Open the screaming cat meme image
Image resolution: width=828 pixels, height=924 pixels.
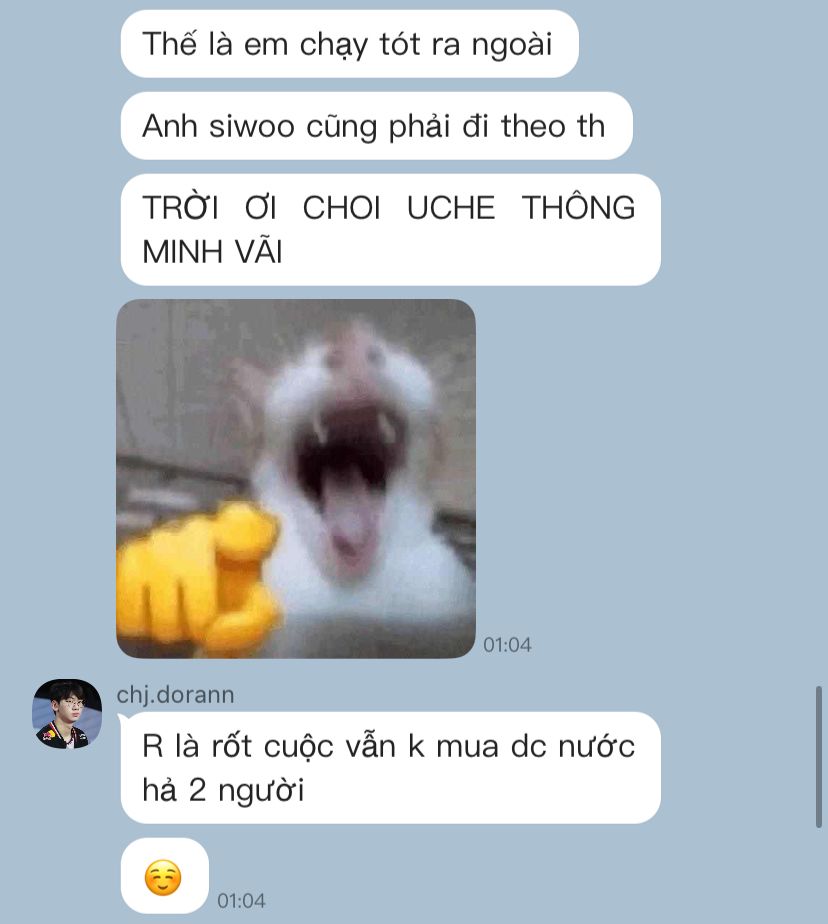pos(296,478)
